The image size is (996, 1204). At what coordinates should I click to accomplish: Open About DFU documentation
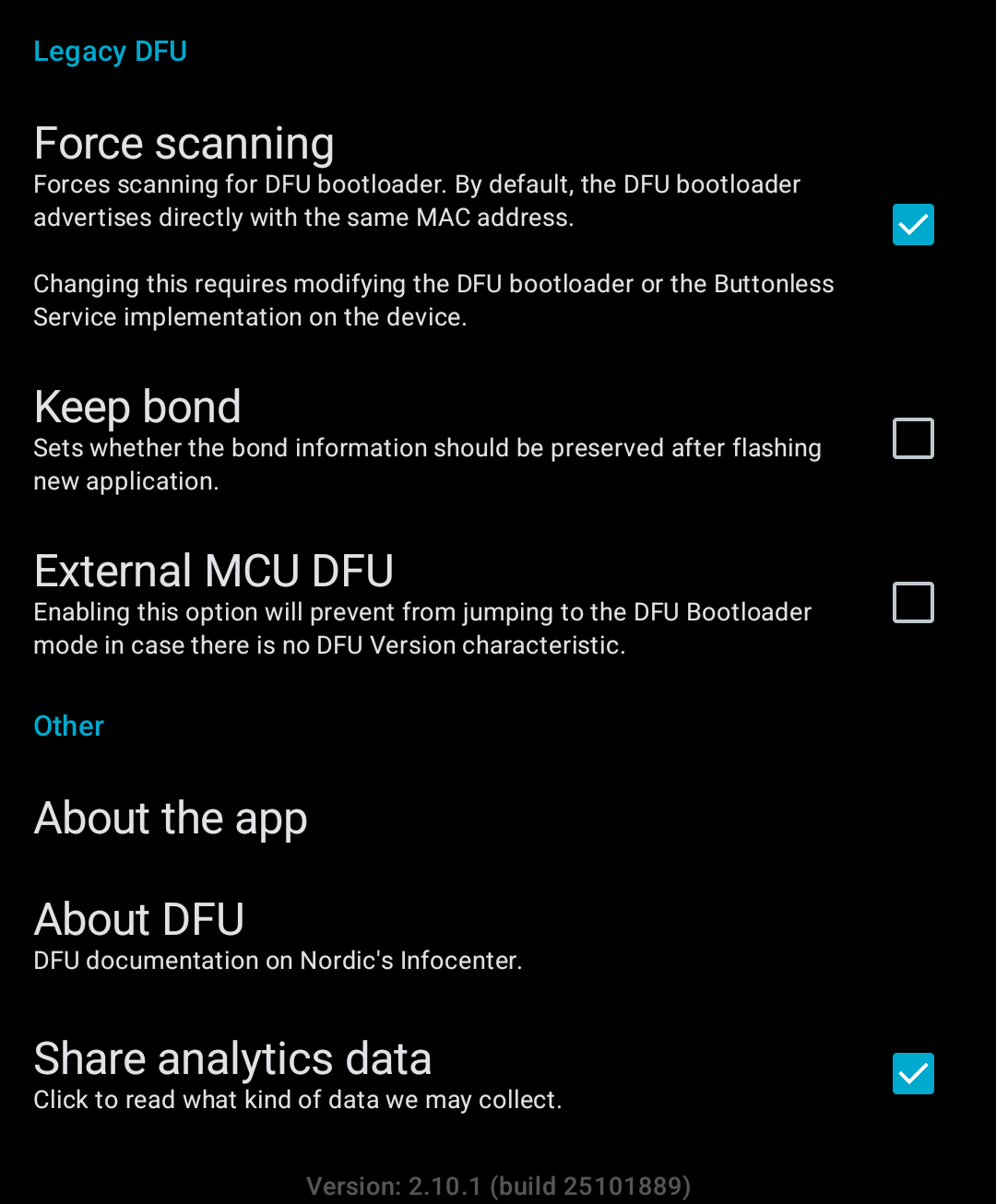277,935
